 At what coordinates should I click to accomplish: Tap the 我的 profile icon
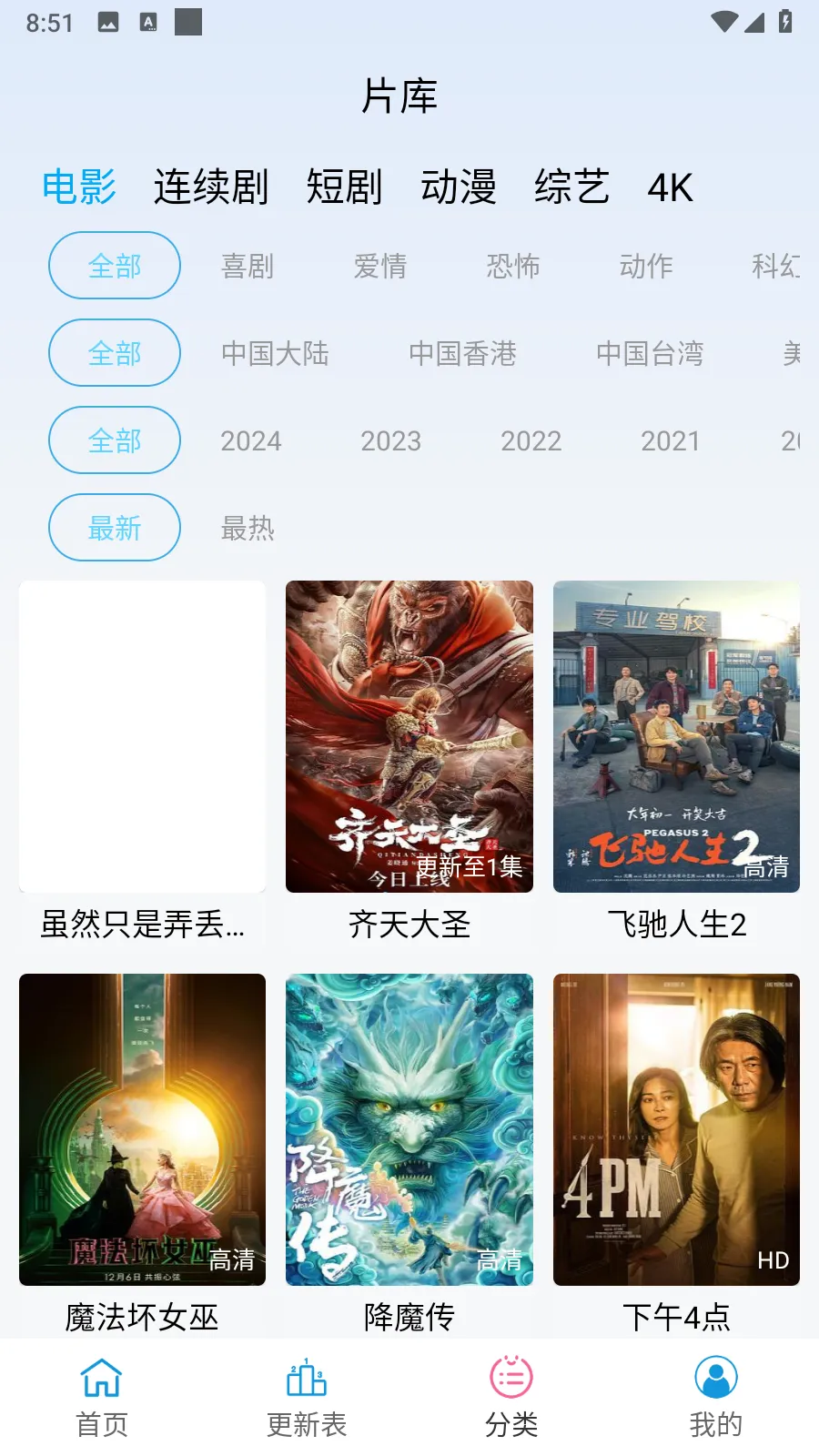point(715,1396)
